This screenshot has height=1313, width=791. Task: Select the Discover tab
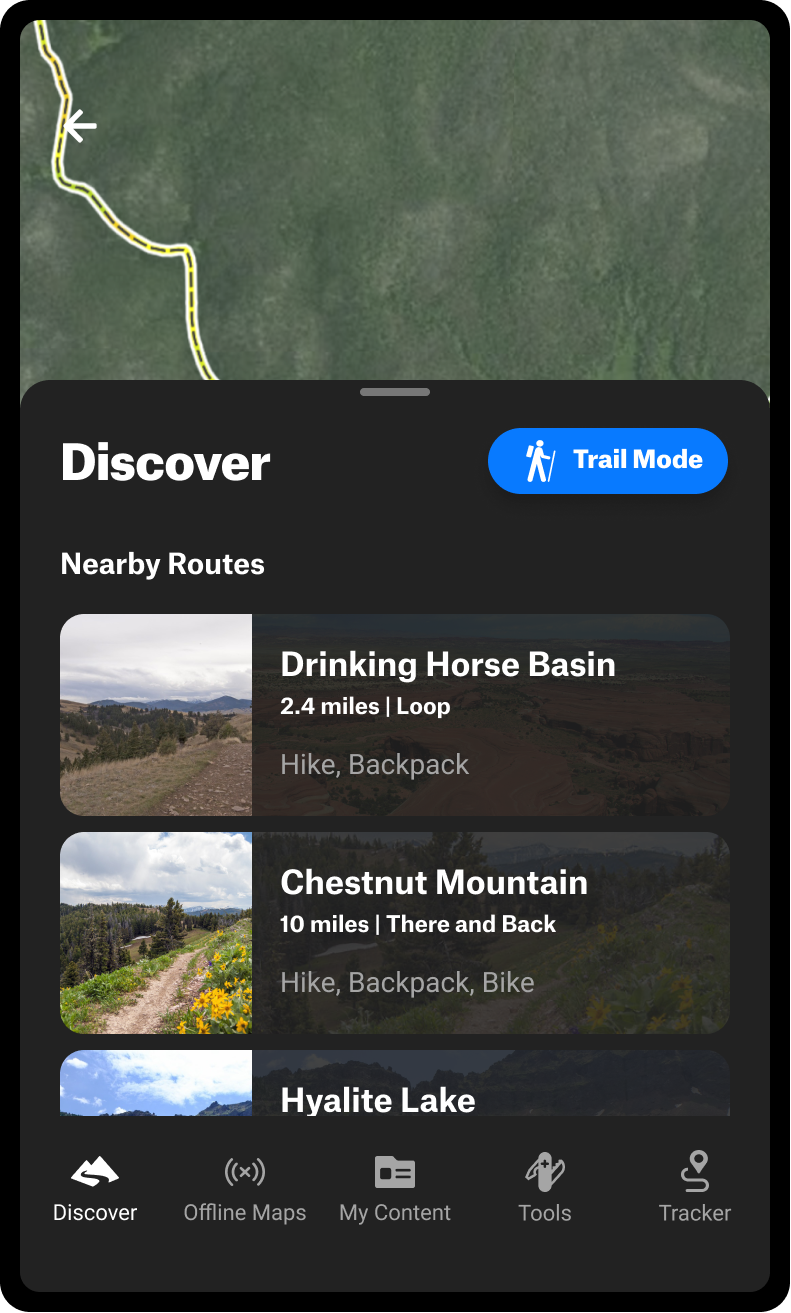point(95,1188)
